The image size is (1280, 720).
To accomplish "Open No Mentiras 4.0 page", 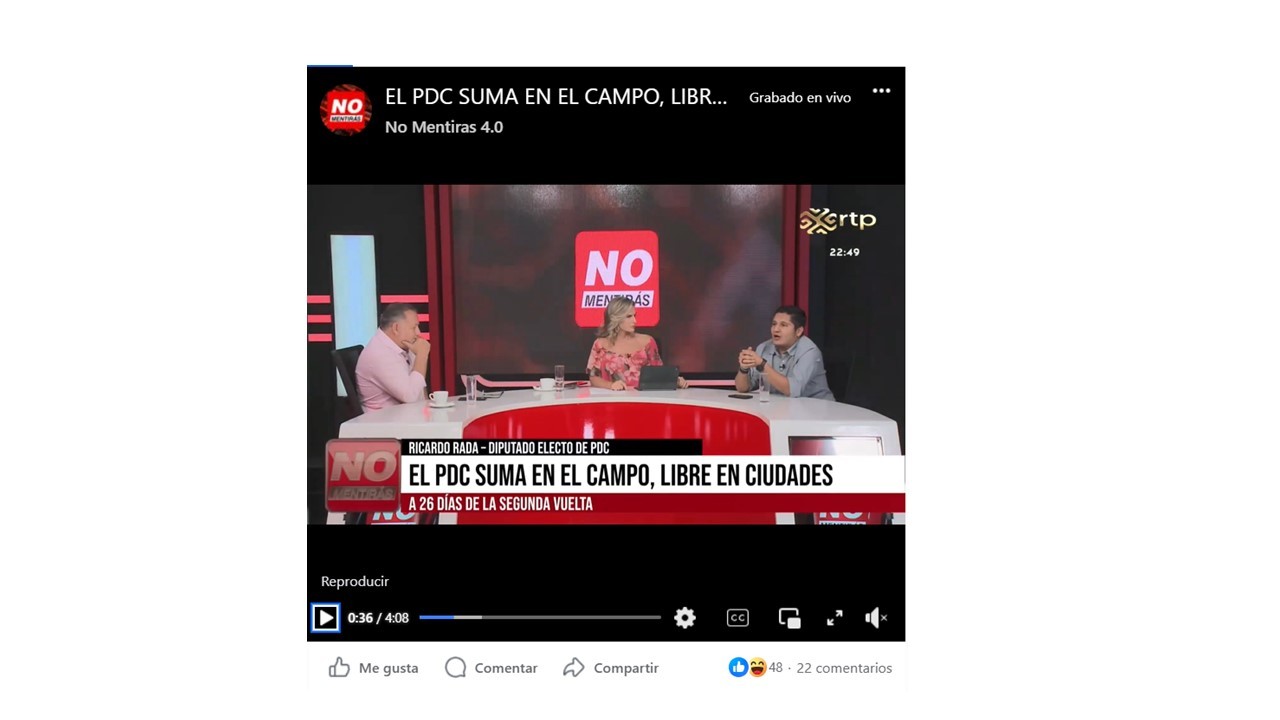I will tap(444, 127).
